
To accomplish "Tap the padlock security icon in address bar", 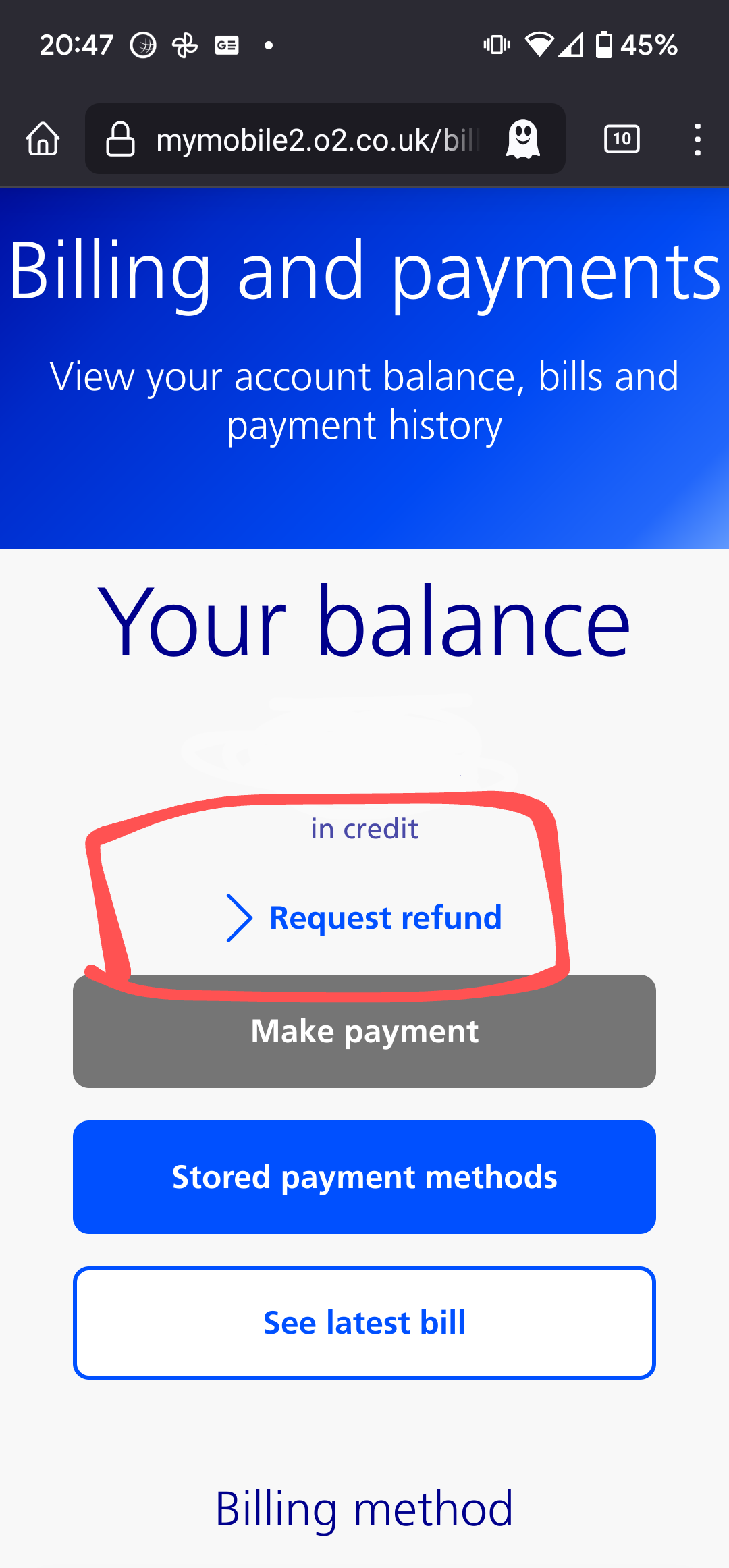I will (x=122, y=140).
